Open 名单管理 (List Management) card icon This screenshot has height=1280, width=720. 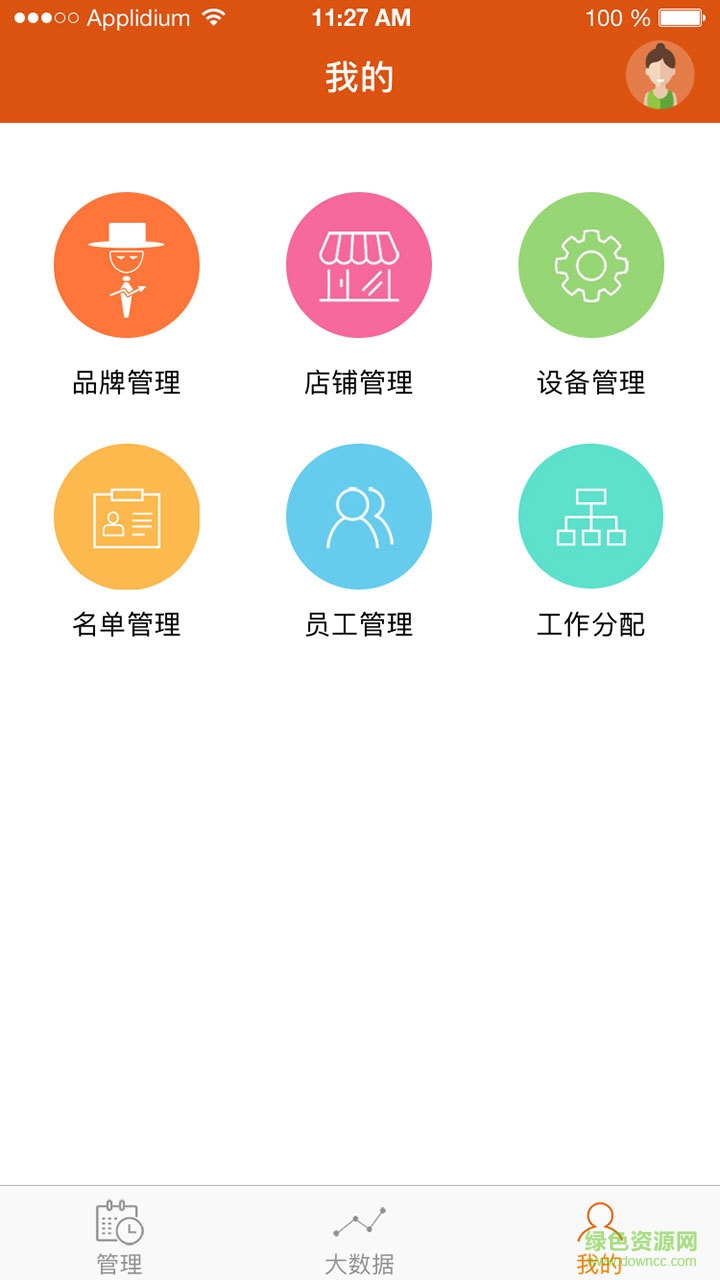pos(127,516)
